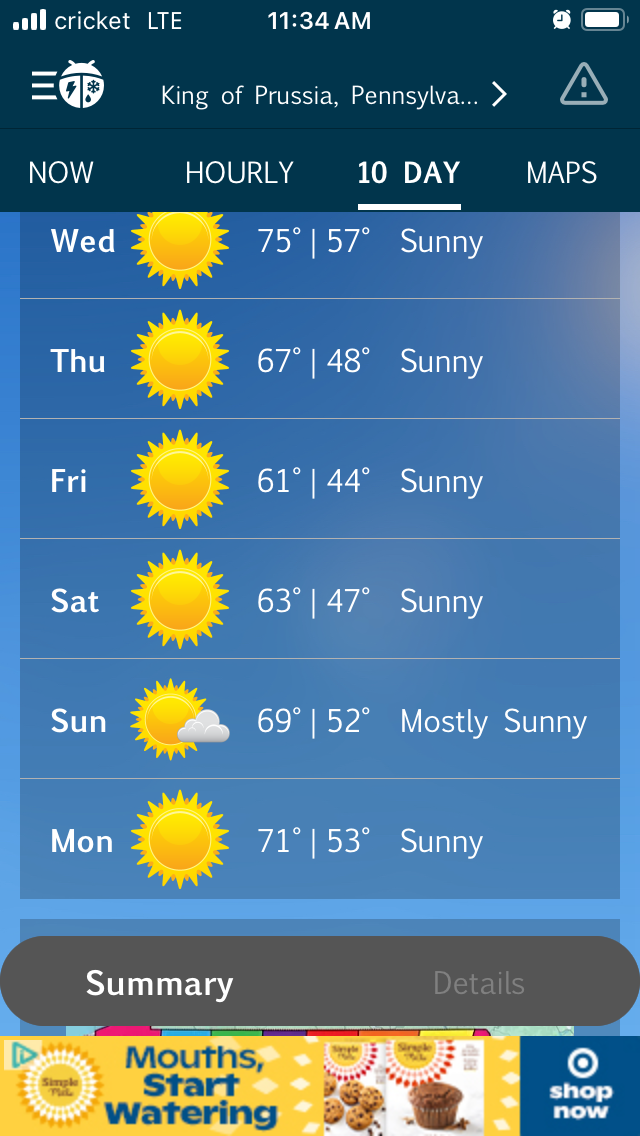This screenshot has height=1136, width=640.
Task: View Monday's forecast row
Action: coord(320,841)
